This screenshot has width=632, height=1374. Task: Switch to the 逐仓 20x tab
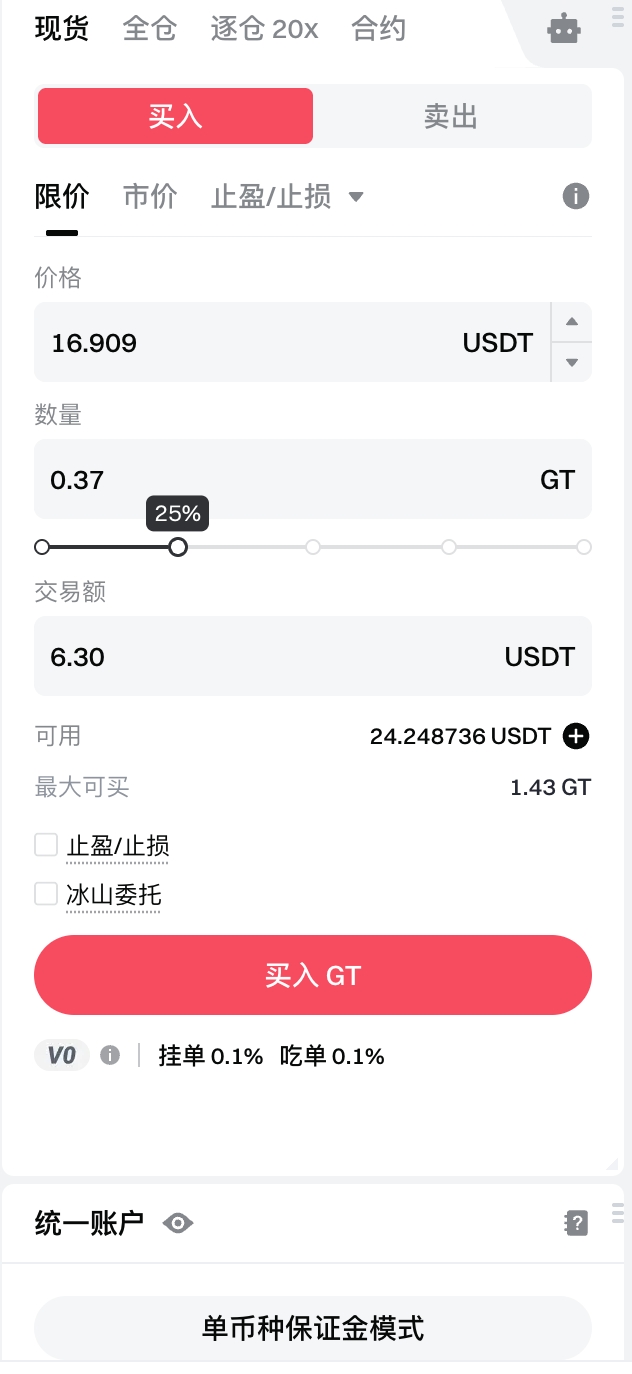(264, 29)
